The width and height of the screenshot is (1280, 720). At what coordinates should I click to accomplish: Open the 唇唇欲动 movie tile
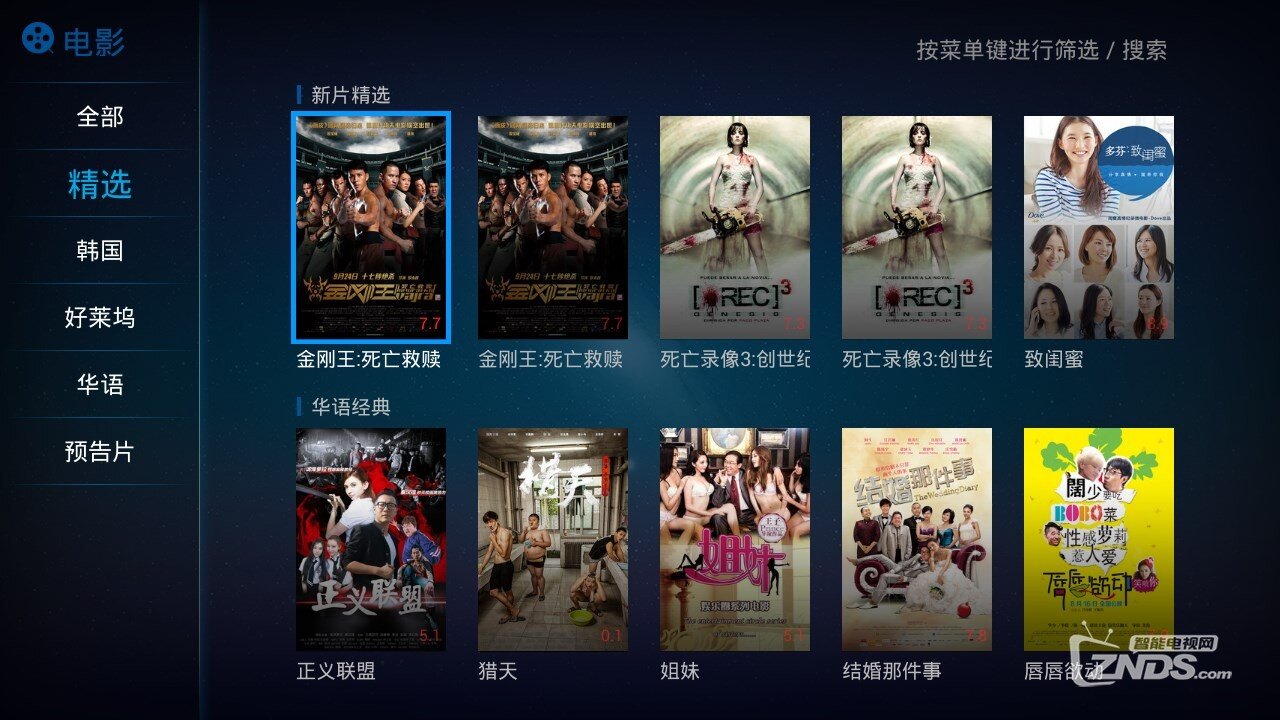click(1098, 539)
